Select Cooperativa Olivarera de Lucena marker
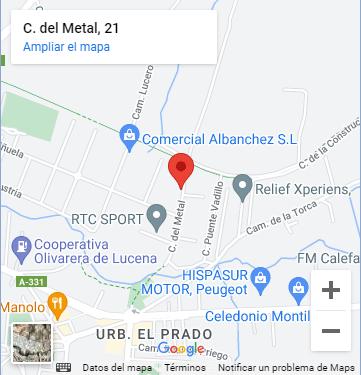The height and width of the screenshot is (375, 361). pyautogui.click(x=21, y=250)
